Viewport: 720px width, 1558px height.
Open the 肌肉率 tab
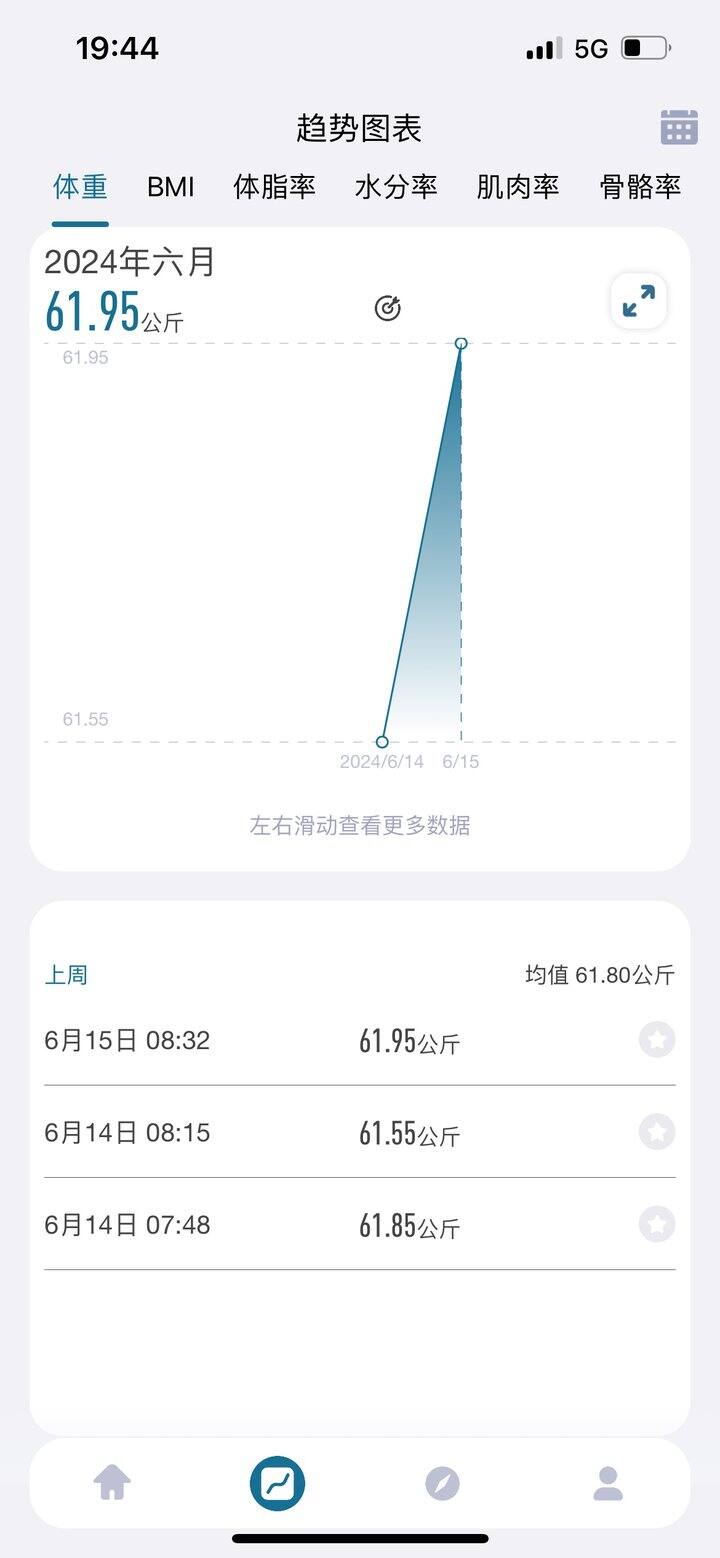[x=518, y=187]
